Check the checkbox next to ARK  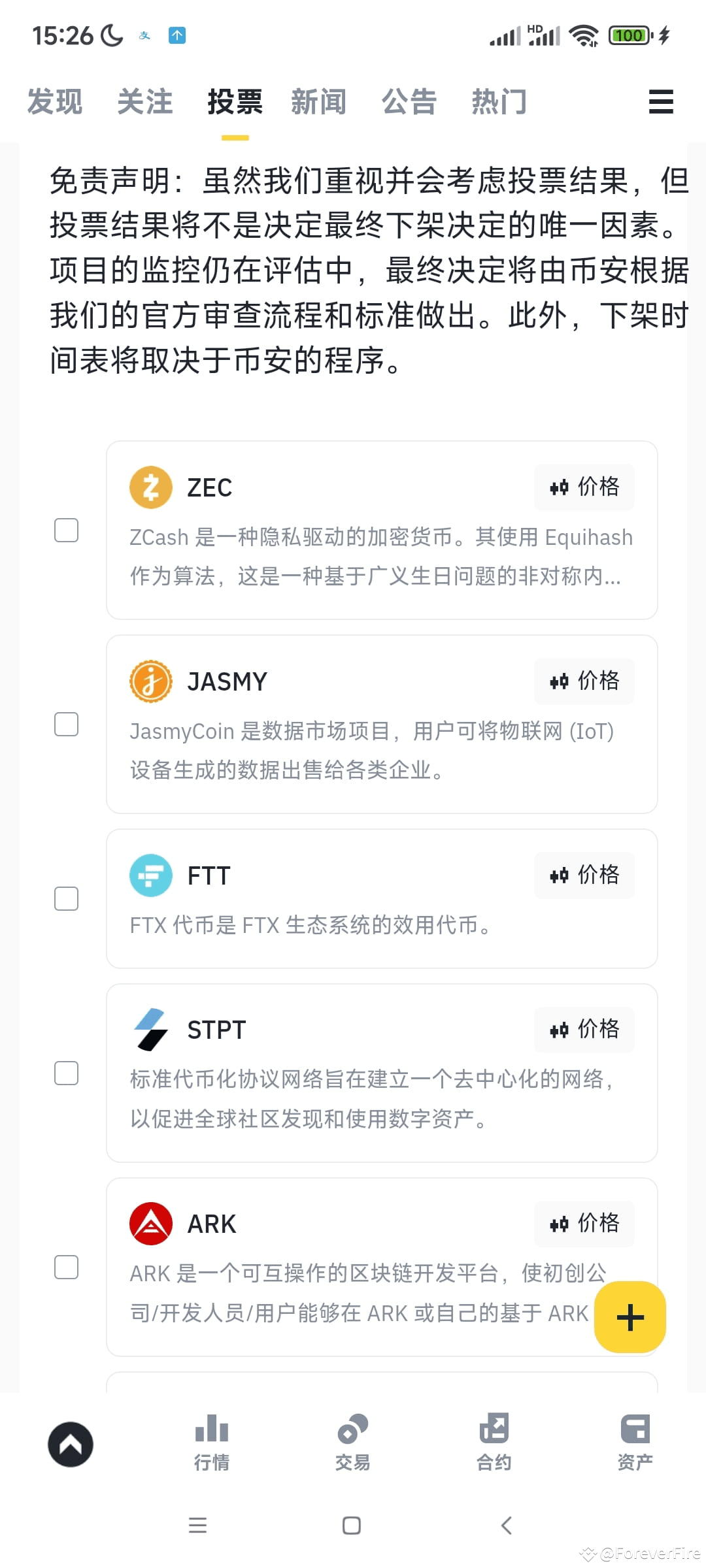[66, 1267]
